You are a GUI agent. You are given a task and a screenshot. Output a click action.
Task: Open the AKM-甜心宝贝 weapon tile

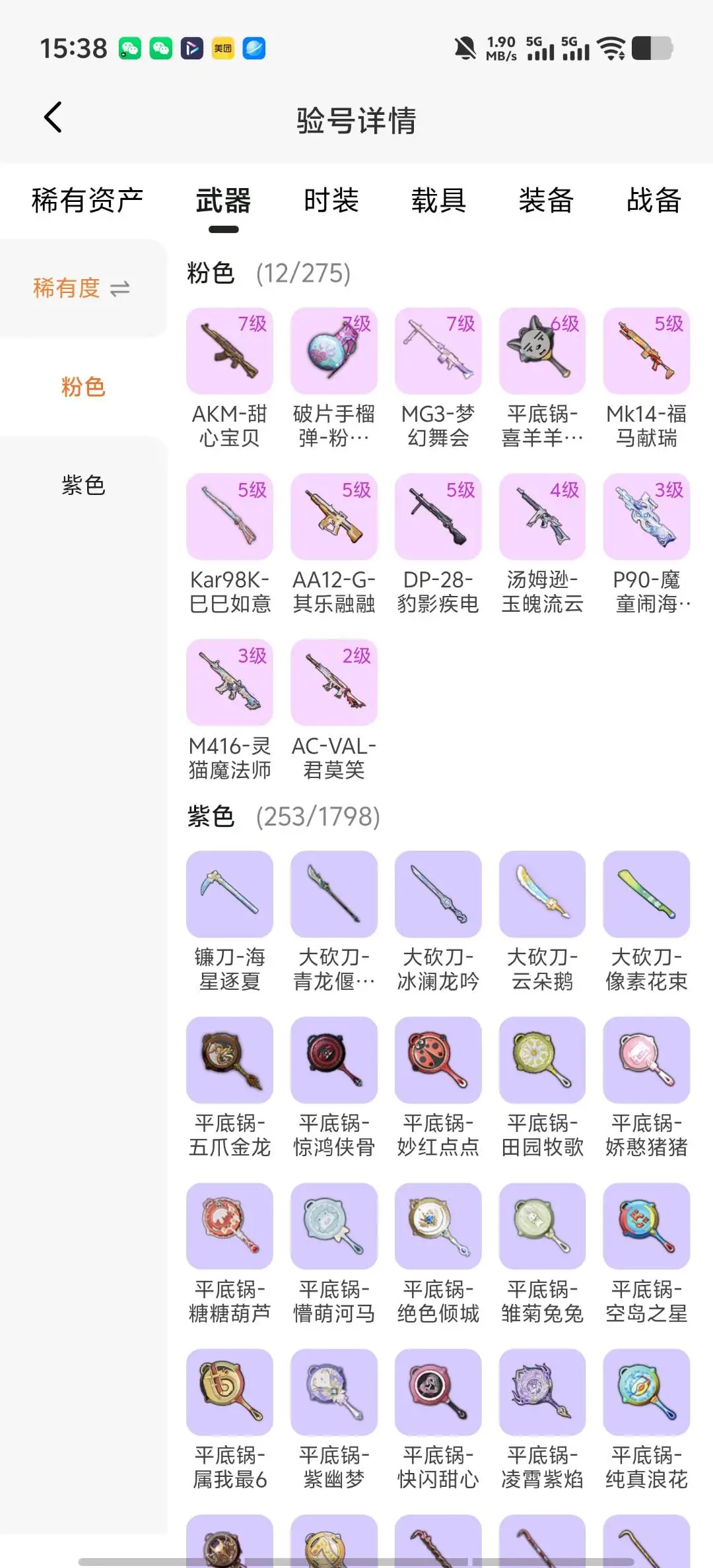click(x=230, y=379)
